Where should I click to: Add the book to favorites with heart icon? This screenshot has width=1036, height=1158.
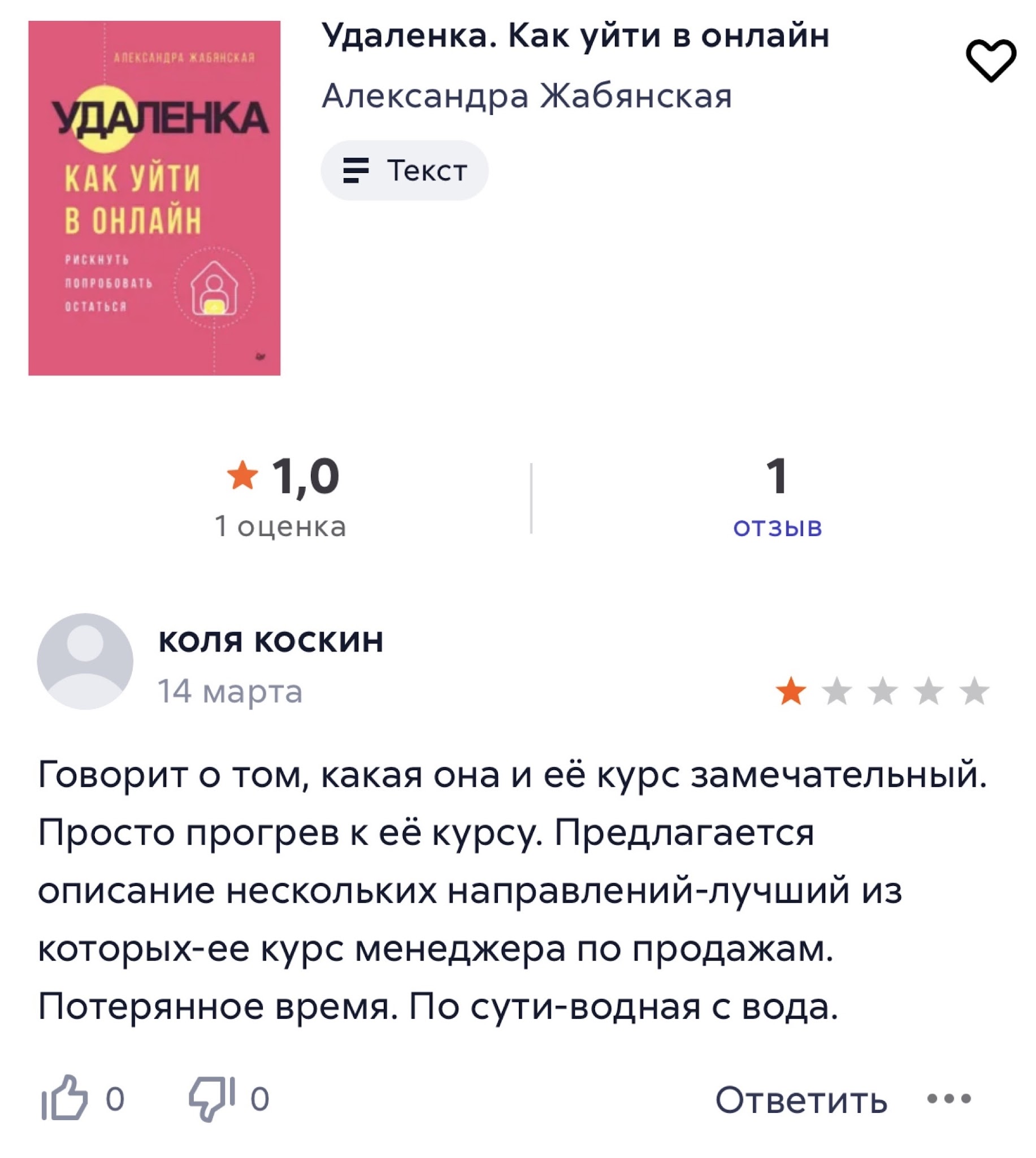pyautogui.click(x=990, y=60)
